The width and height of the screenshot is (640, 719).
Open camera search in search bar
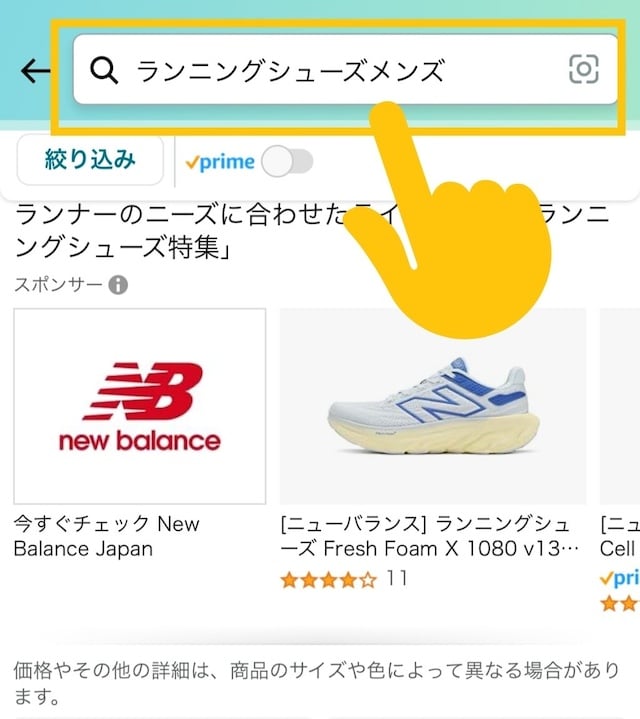click(584, 69)
